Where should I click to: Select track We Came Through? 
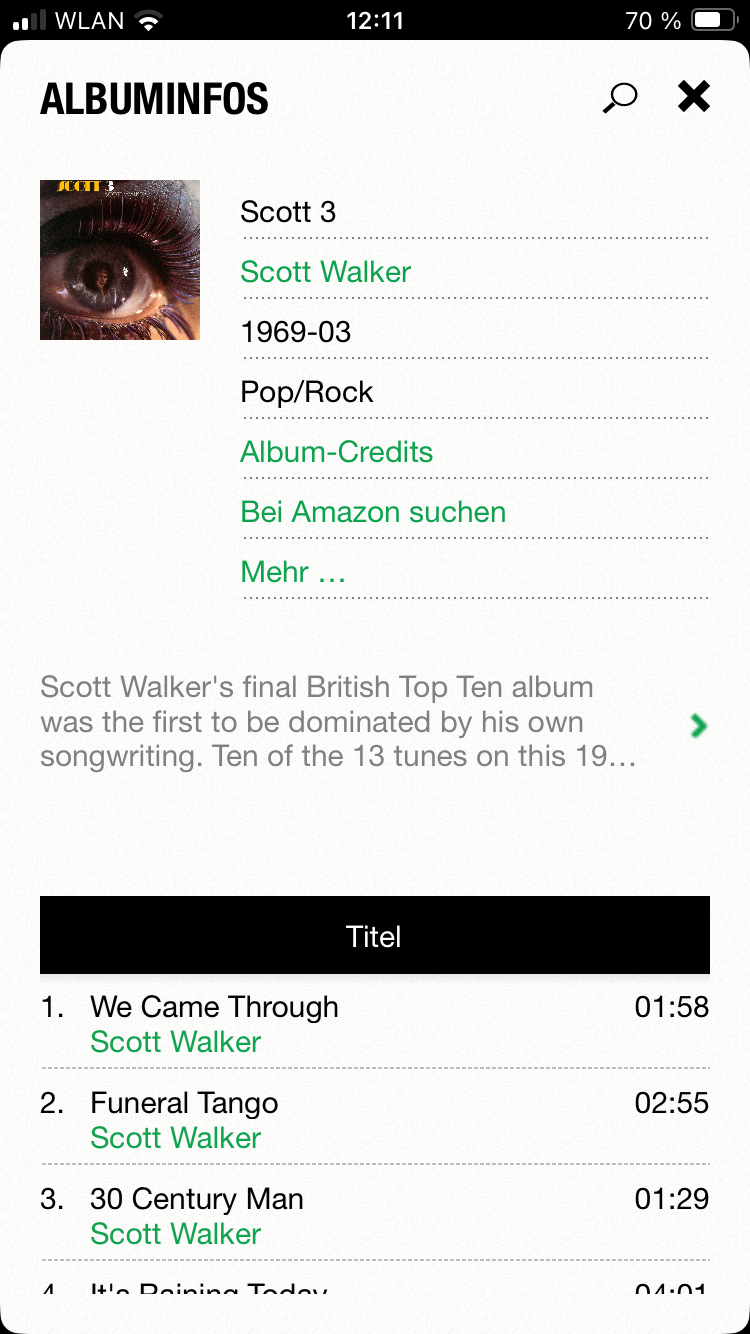(214, 1007)
